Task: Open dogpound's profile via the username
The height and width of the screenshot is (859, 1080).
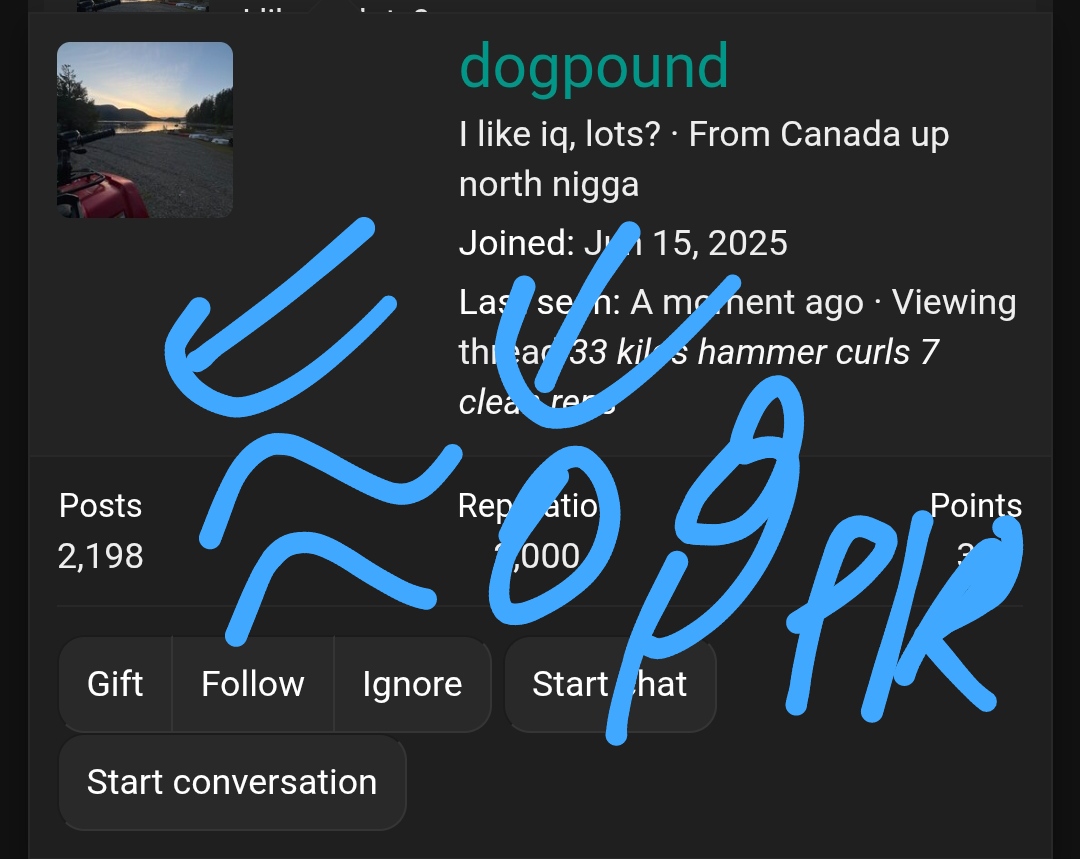Action: [x=593, y=68]
